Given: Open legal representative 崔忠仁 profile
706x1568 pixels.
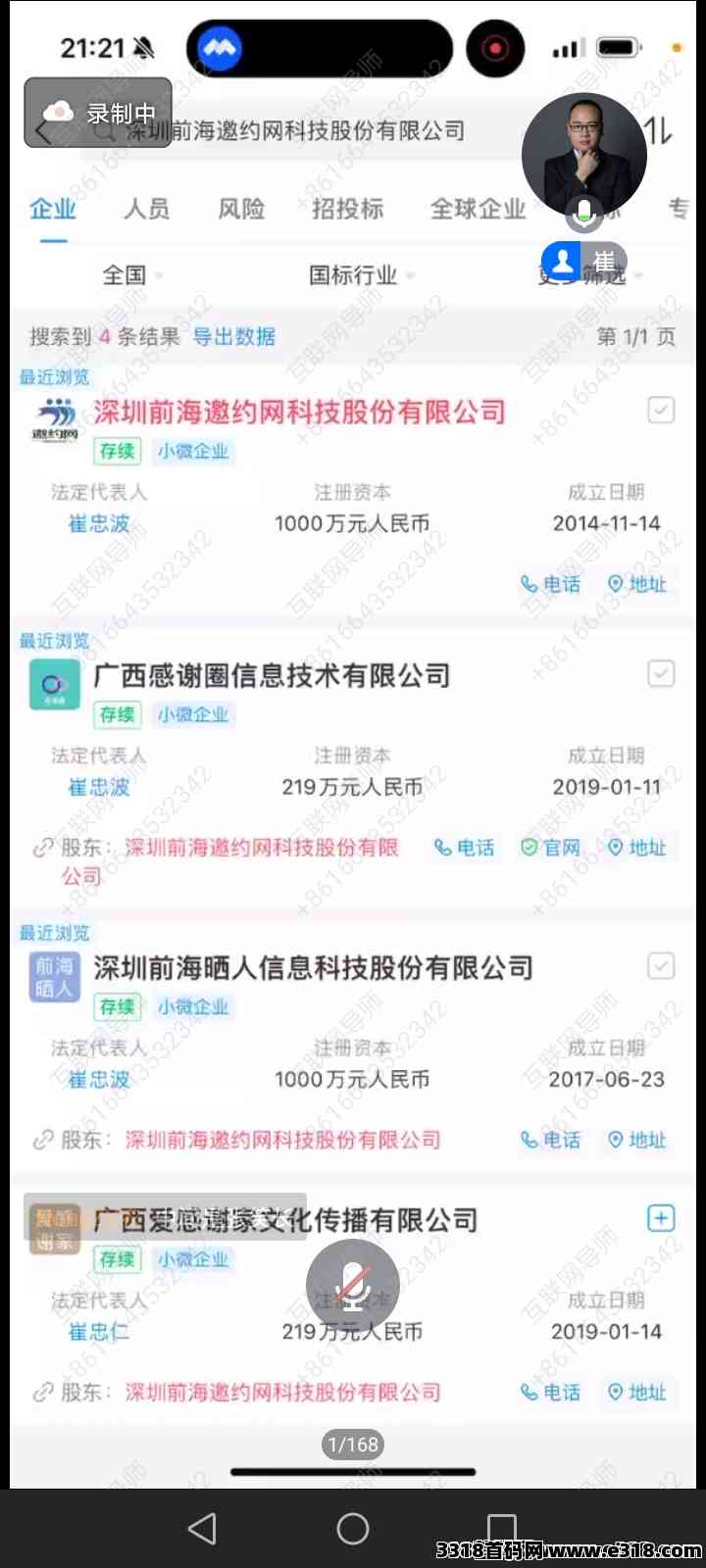Looking at the screenshot, I should (x=98, y=1332).
